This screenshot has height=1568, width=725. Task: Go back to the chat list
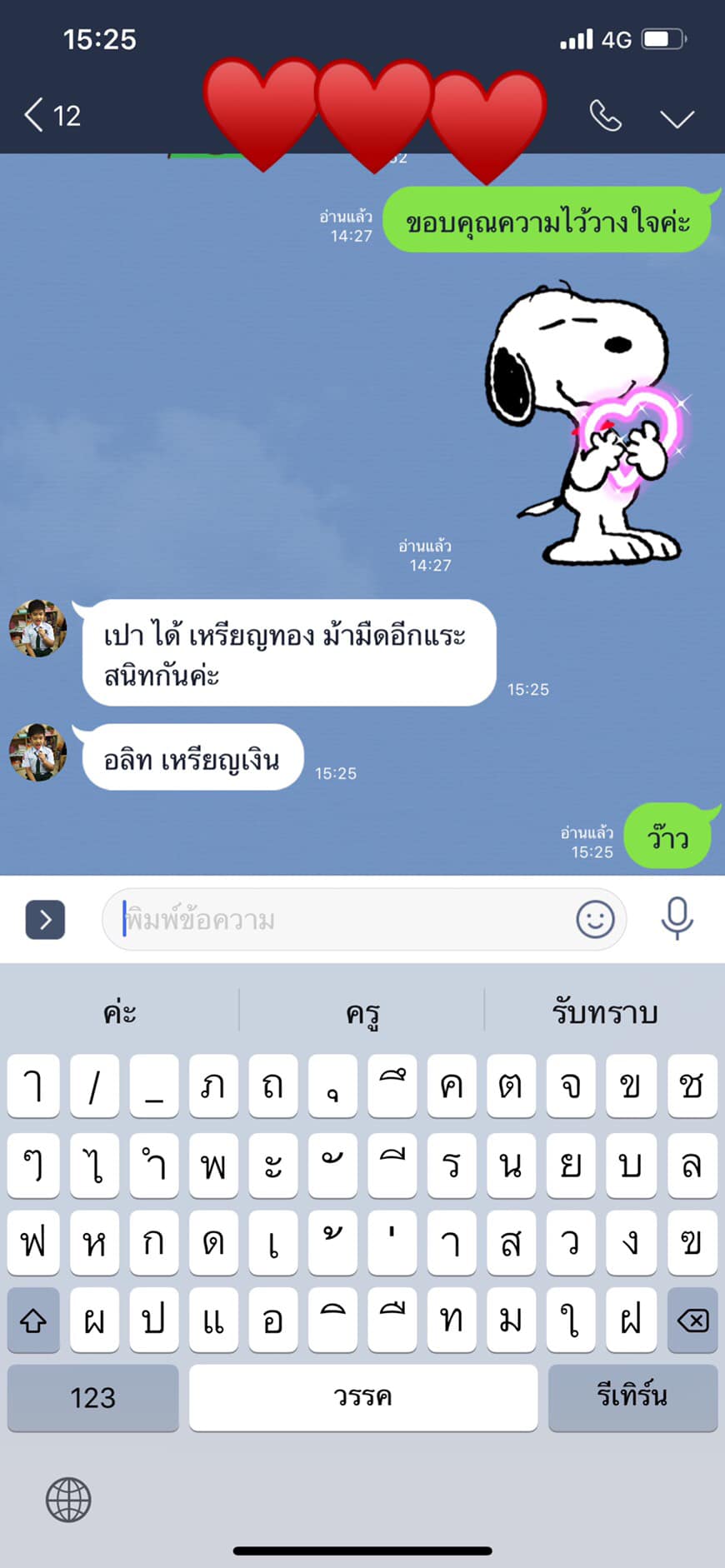click(x=52, y=116)
